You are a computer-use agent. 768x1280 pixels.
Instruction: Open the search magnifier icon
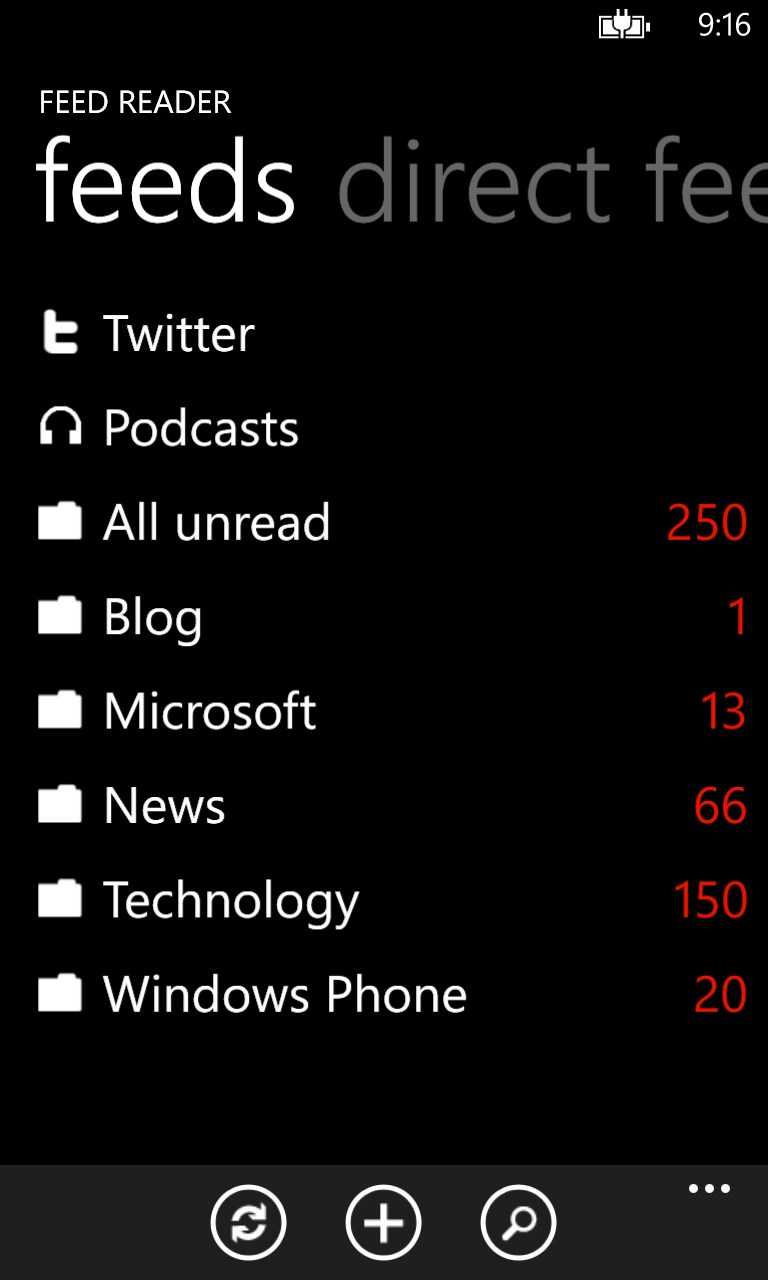tap(518, 1222)
